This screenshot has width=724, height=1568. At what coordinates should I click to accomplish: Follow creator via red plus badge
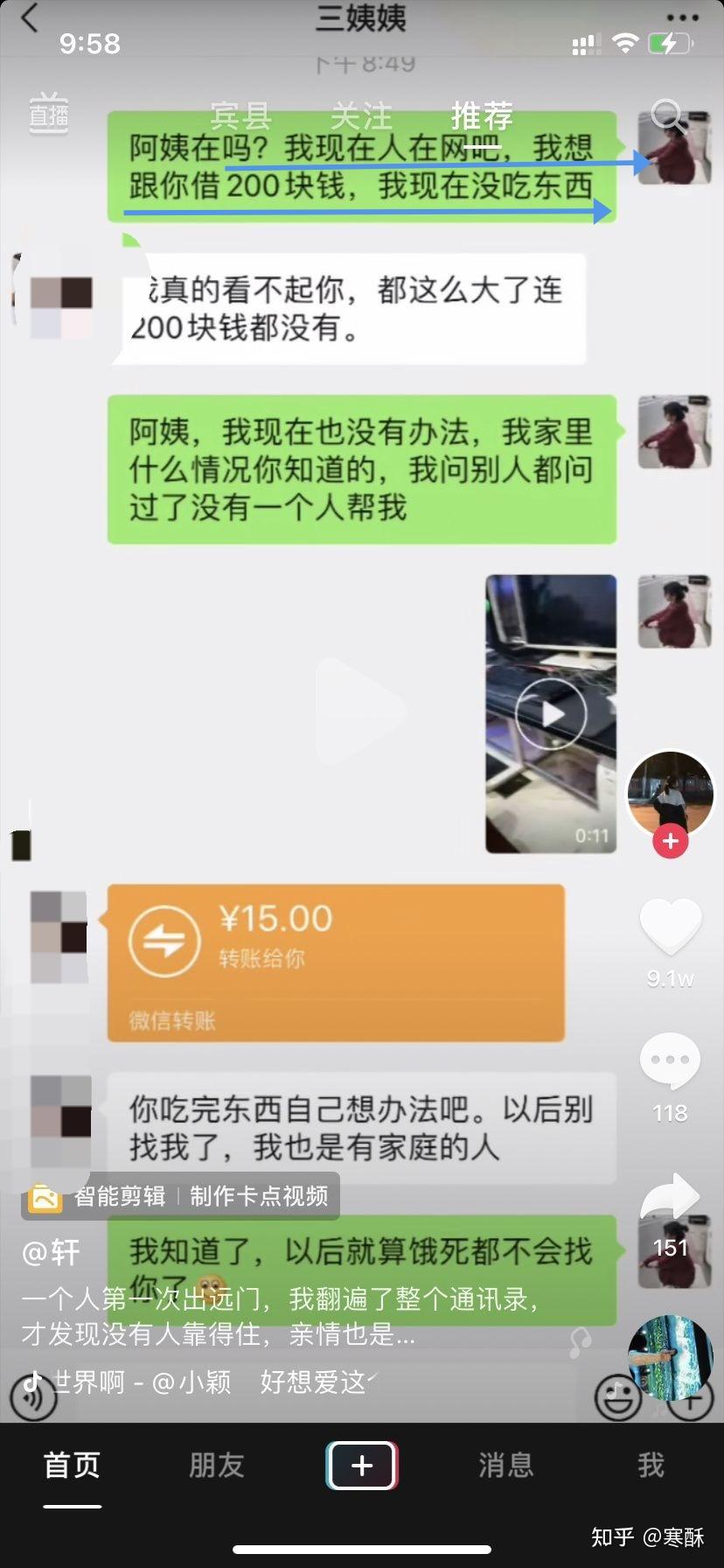[671, 841]
